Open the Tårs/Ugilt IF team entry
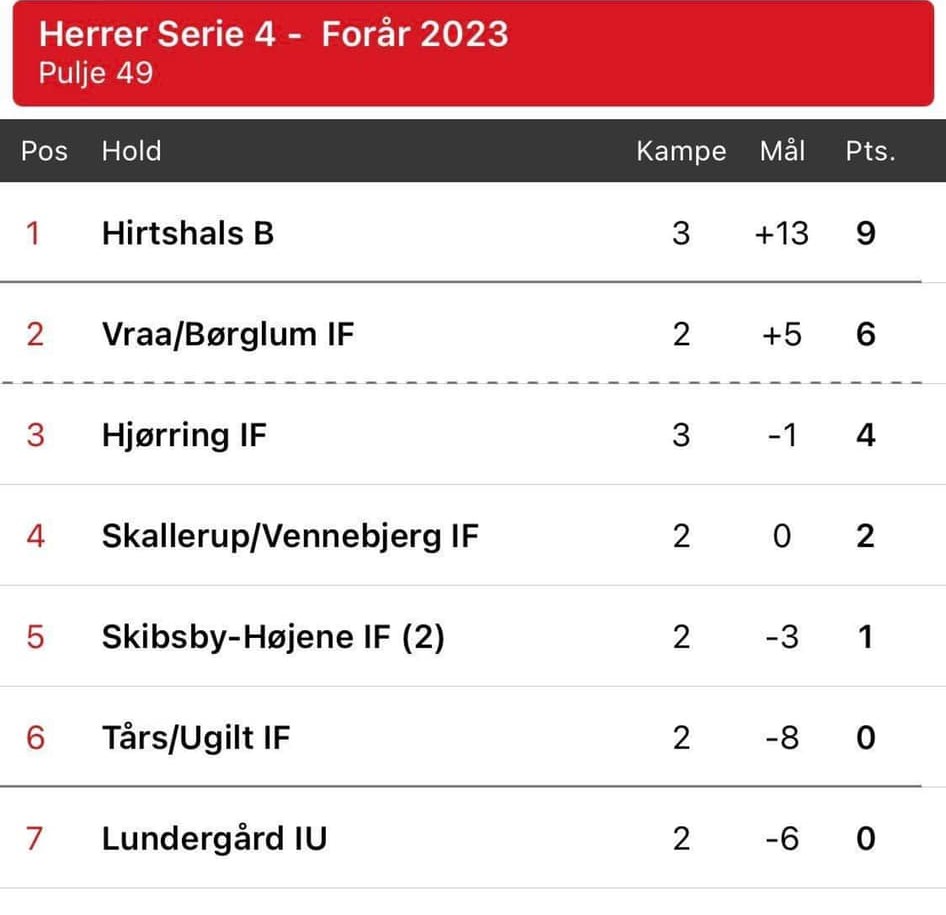 (x=196, y=738)
